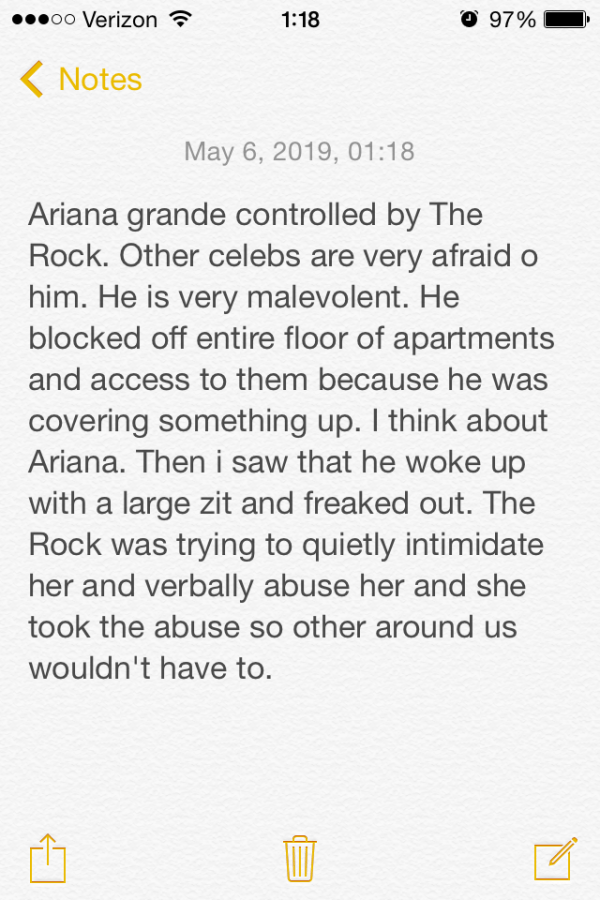Share this note
This screenshot has width=600, height=900.
[x=46, y=857]
